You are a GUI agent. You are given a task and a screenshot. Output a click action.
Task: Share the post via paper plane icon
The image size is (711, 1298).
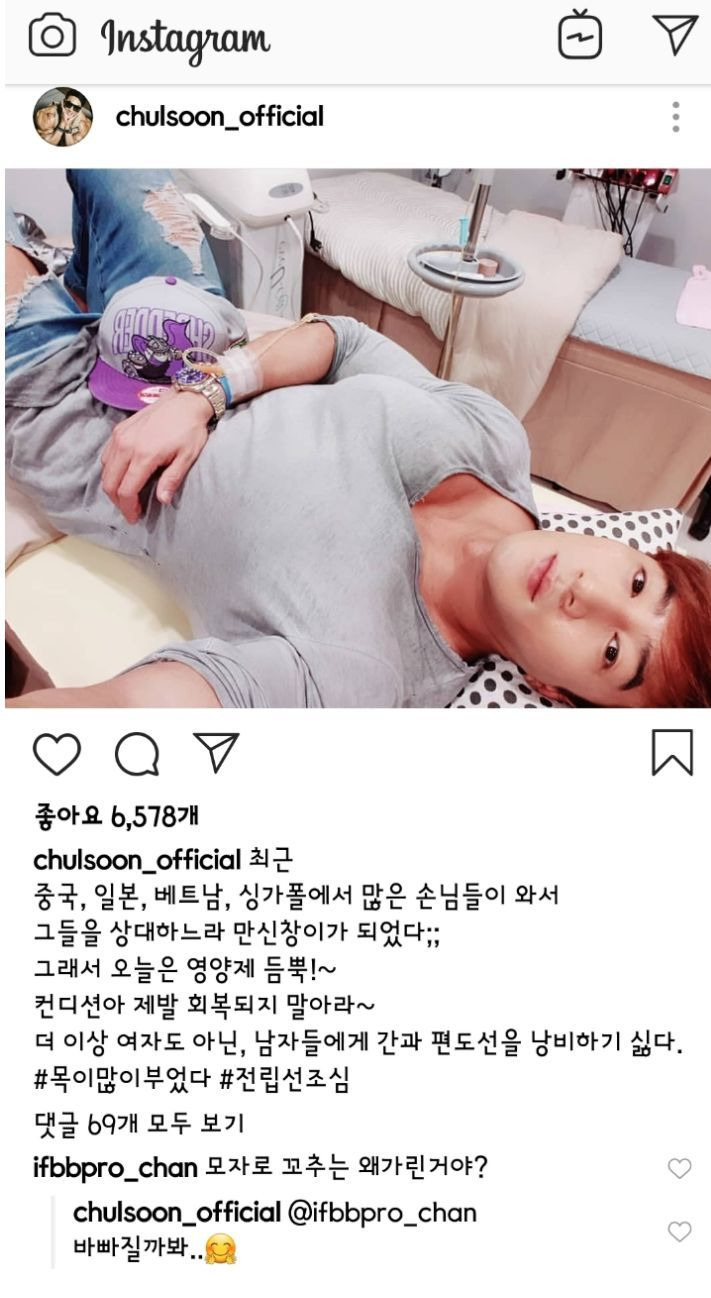pyautogui.click(x=216, y=752)
